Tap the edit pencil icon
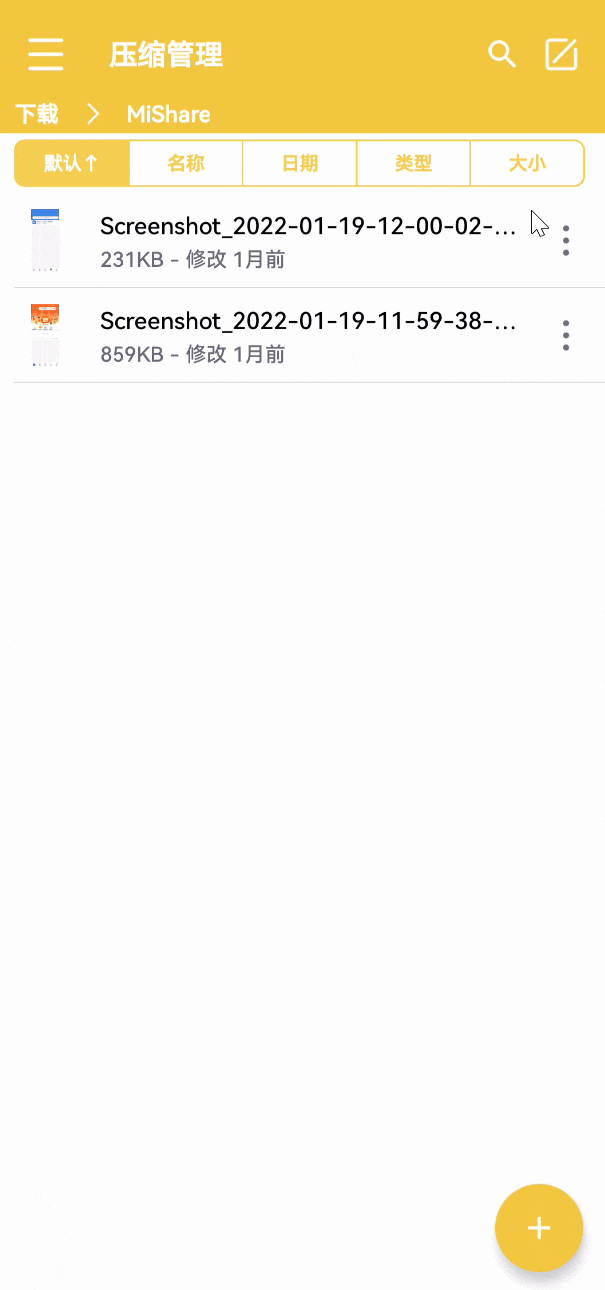The width and height of the screenshot is (605, 1290). [561, 54]
